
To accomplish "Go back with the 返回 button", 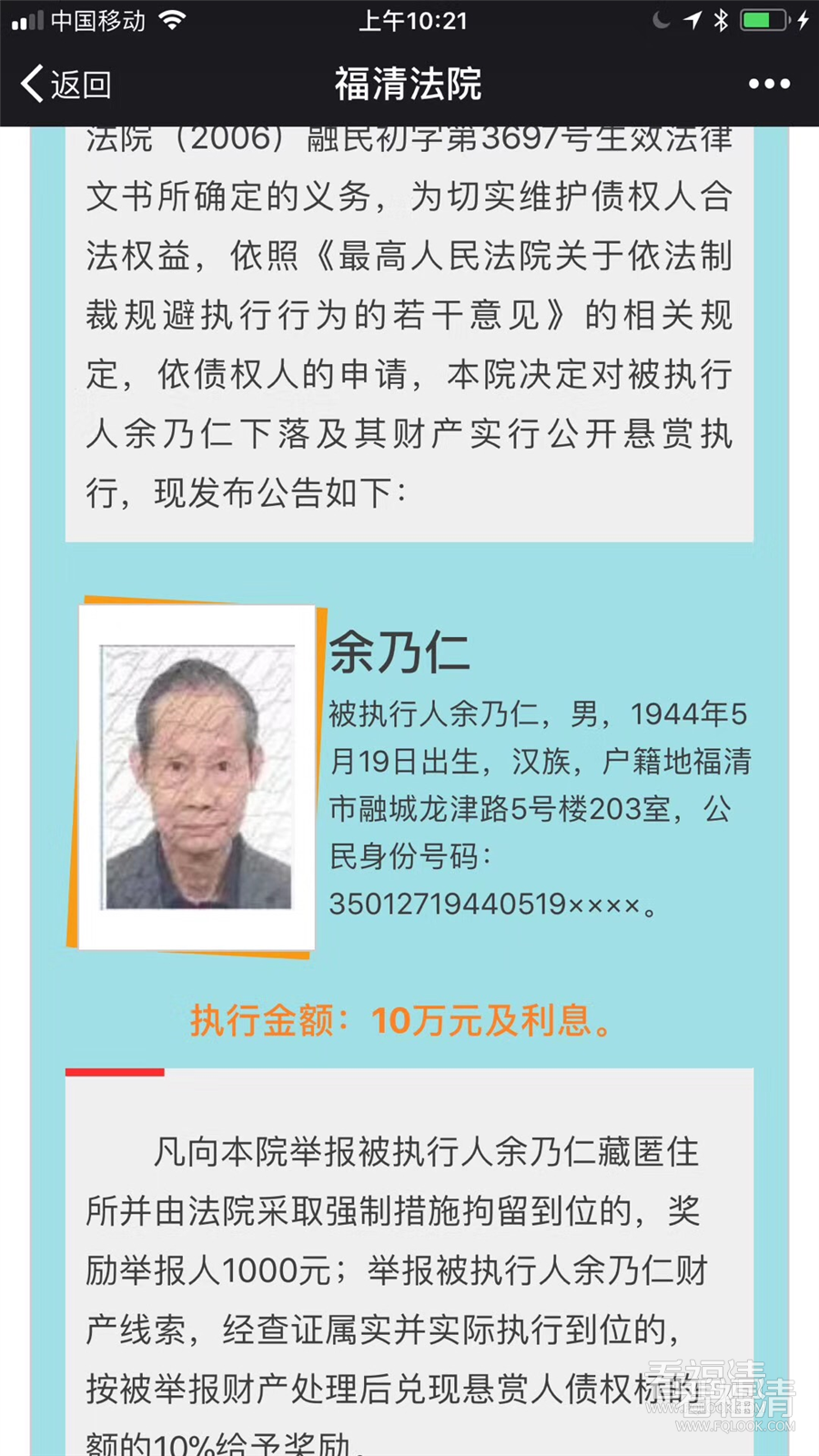I will 66,85.
